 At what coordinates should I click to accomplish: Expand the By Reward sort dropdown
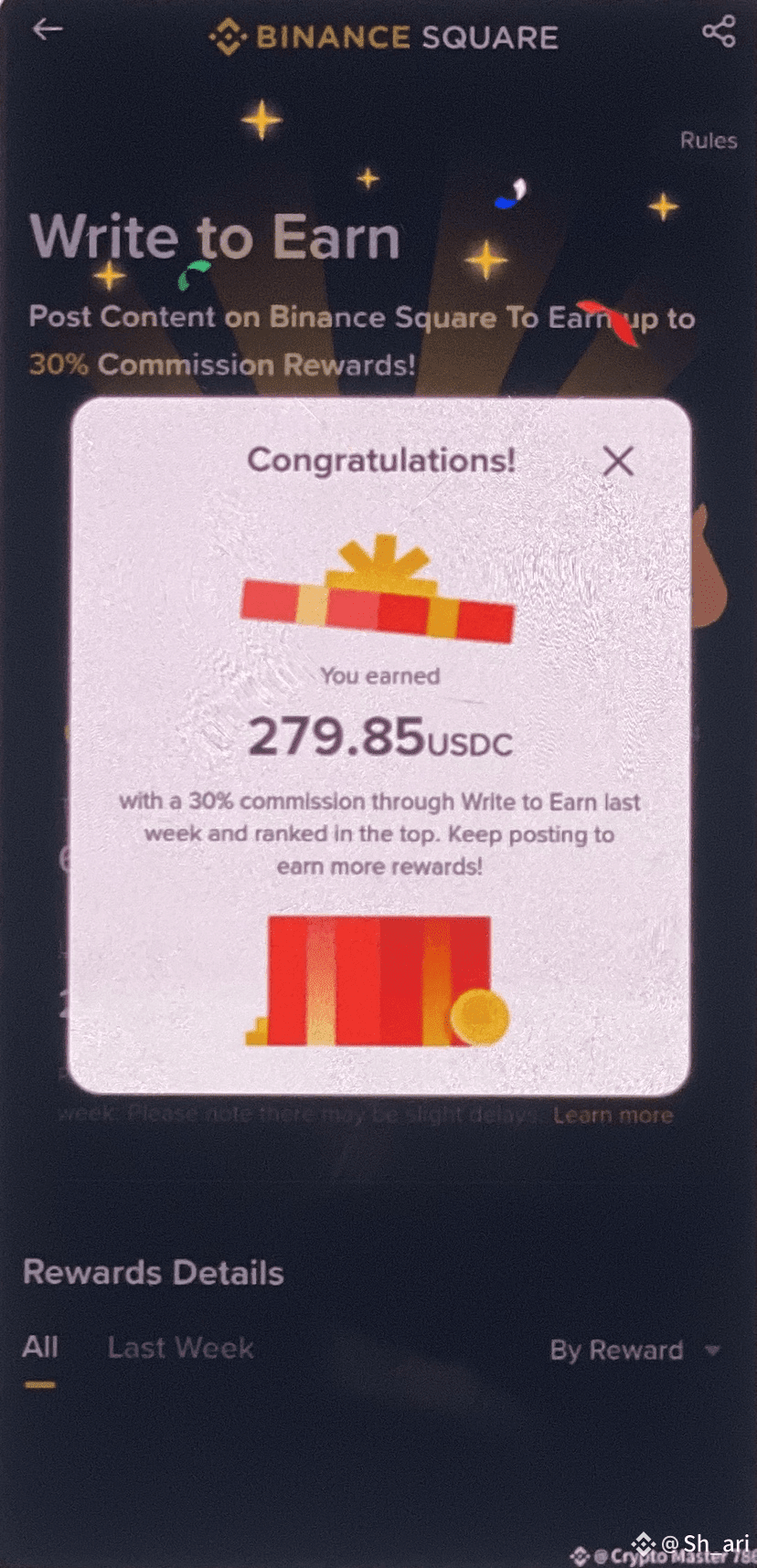(635, 1351)
